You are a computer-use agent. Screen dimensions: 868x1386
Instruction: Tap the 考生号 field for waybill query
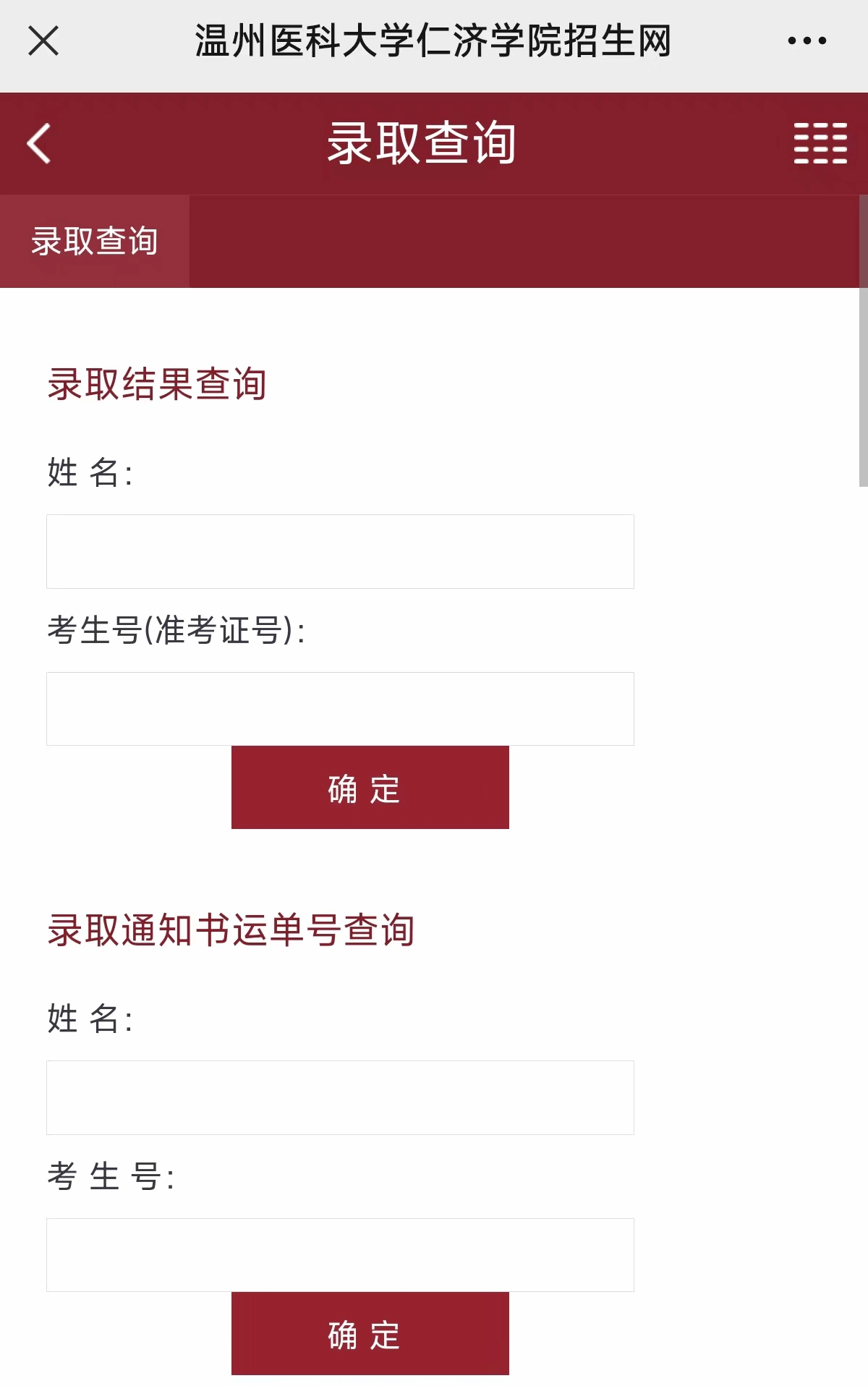click(340, 1255)
